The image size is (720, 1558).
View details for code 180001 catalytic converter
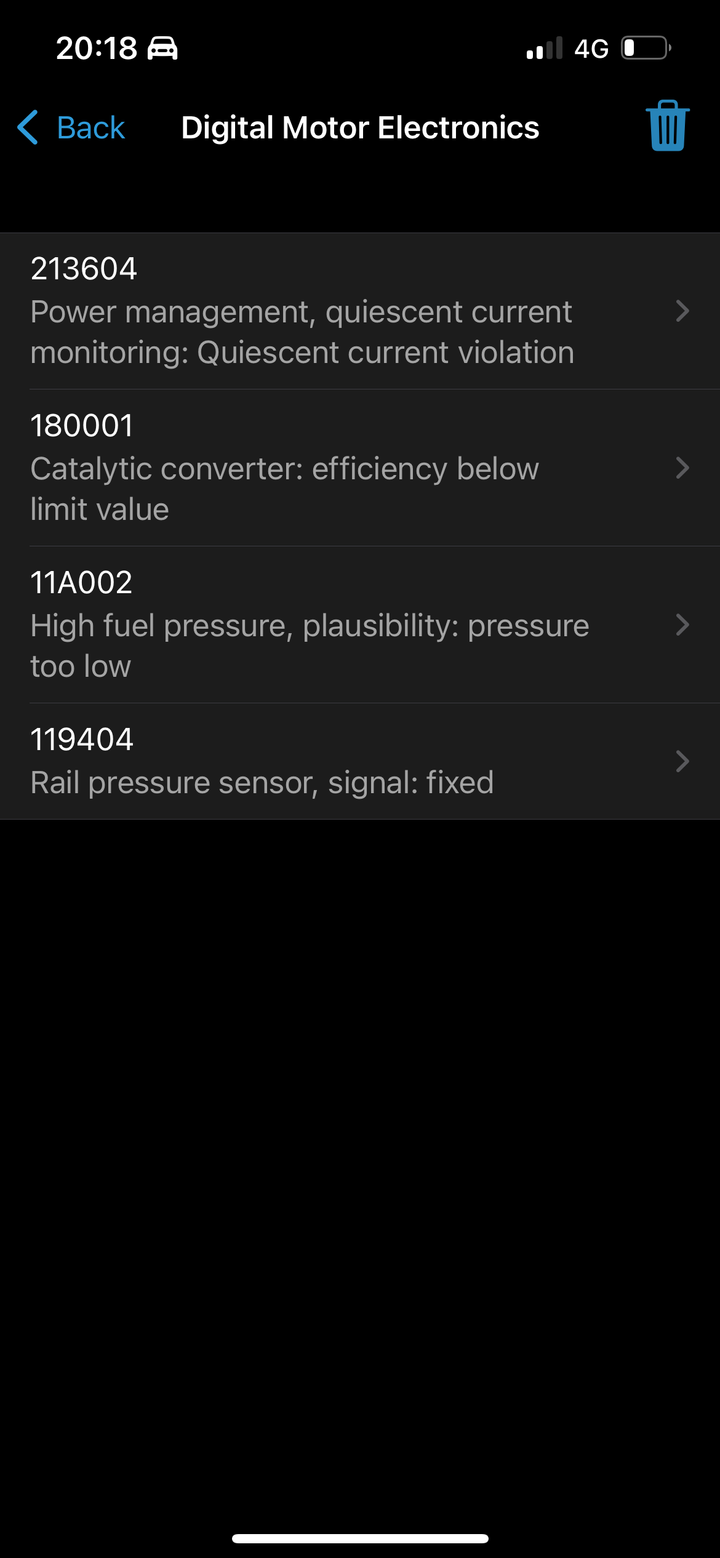pos(359,468)
